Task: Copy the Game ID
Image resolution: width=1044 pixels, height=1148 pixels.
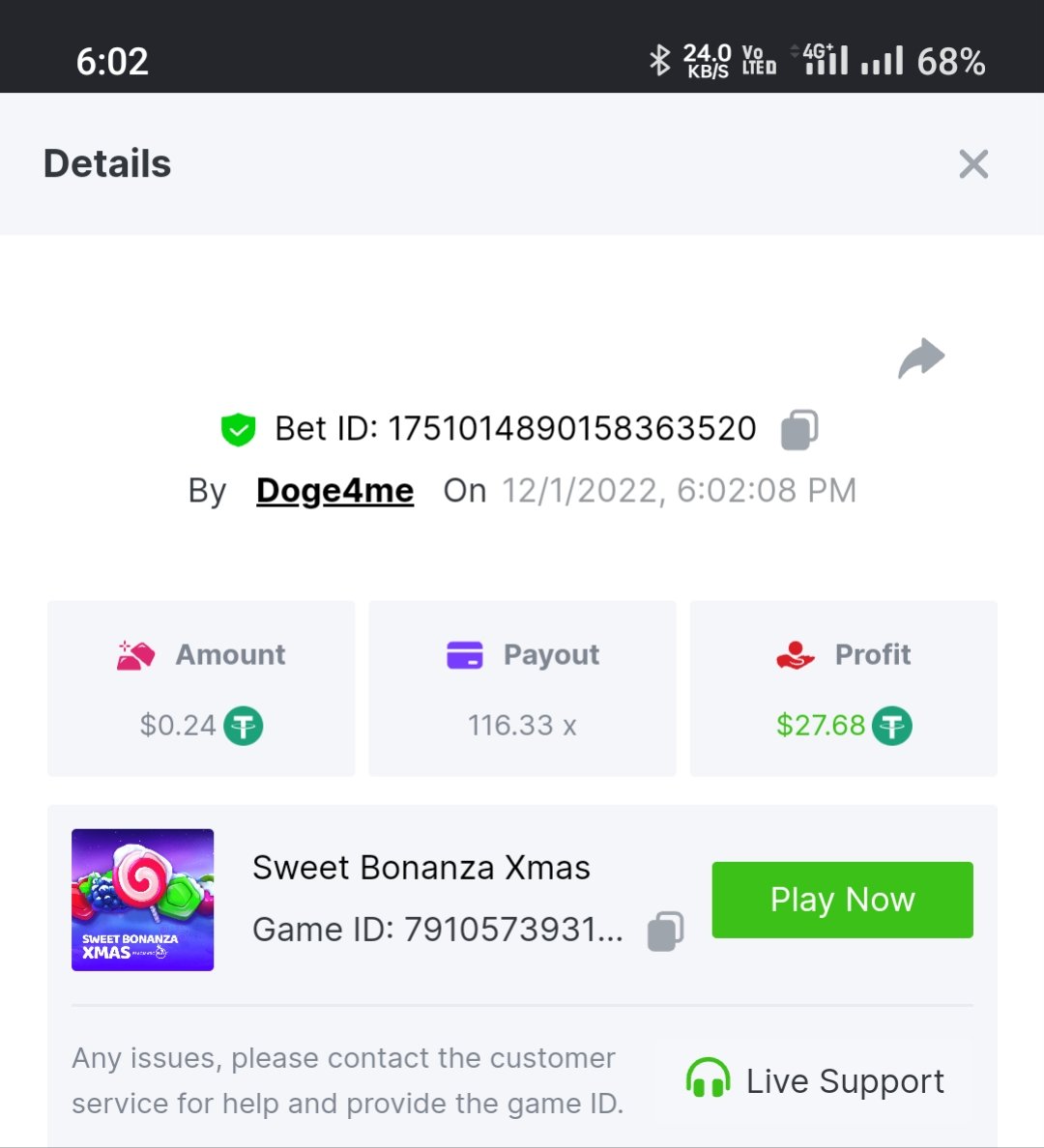Action: coord(665,931)
